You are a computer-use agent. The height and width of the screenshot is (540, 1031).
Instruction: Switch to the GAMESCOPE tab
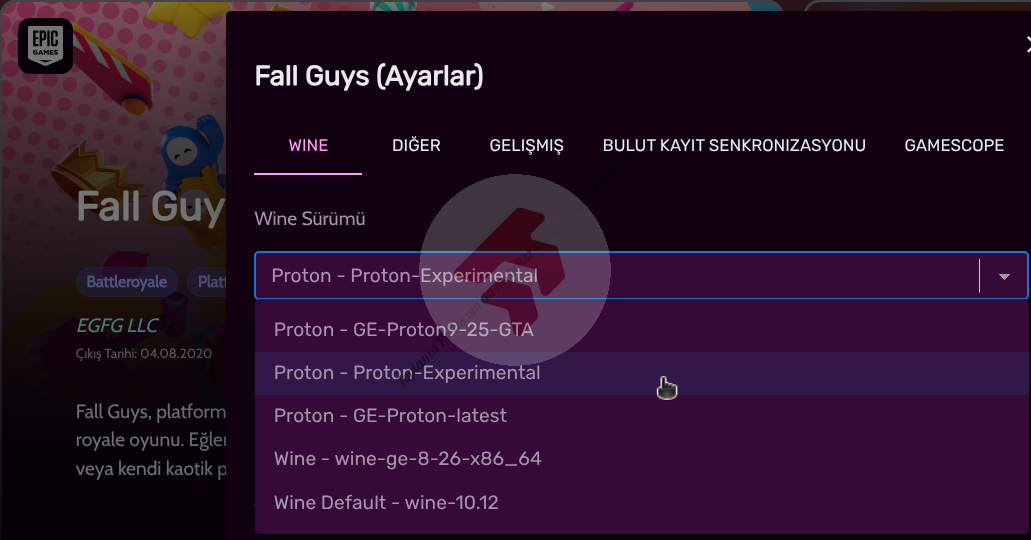pyautogui.click(x=954, y=145)
